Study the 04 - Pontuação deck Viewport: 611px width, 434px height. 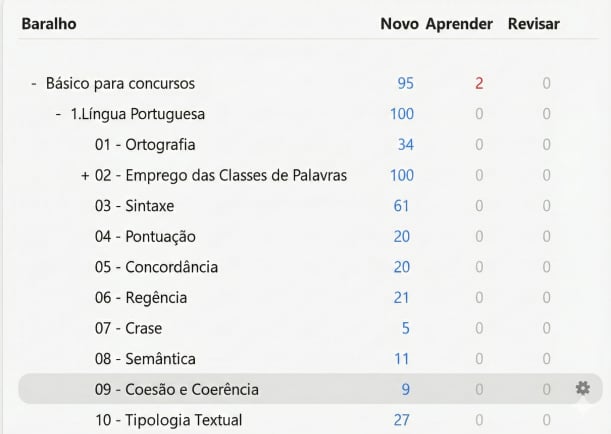[x=145, y=237]
